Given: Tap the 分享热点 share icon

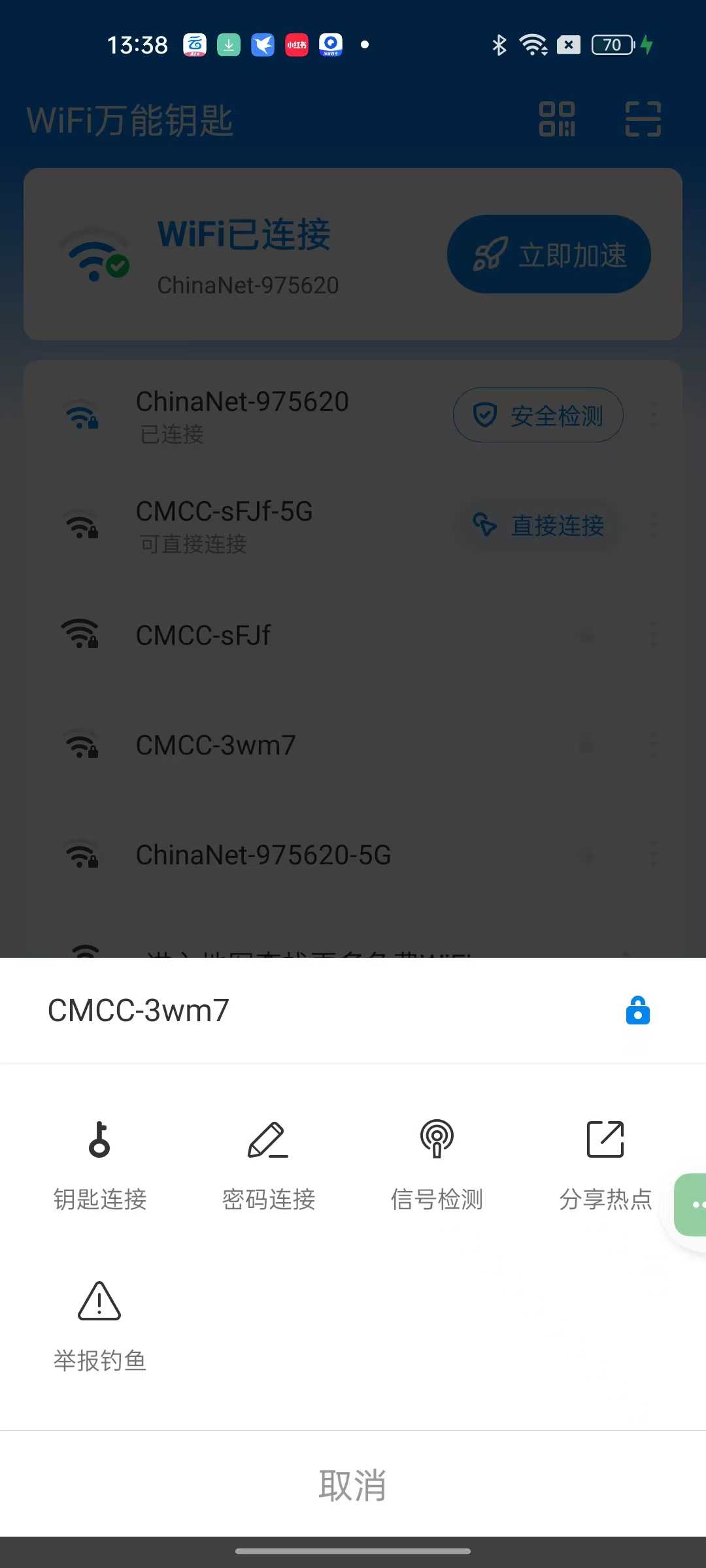Looking at the screenshot, I should pyautogui.click(x=605, y=1140).
